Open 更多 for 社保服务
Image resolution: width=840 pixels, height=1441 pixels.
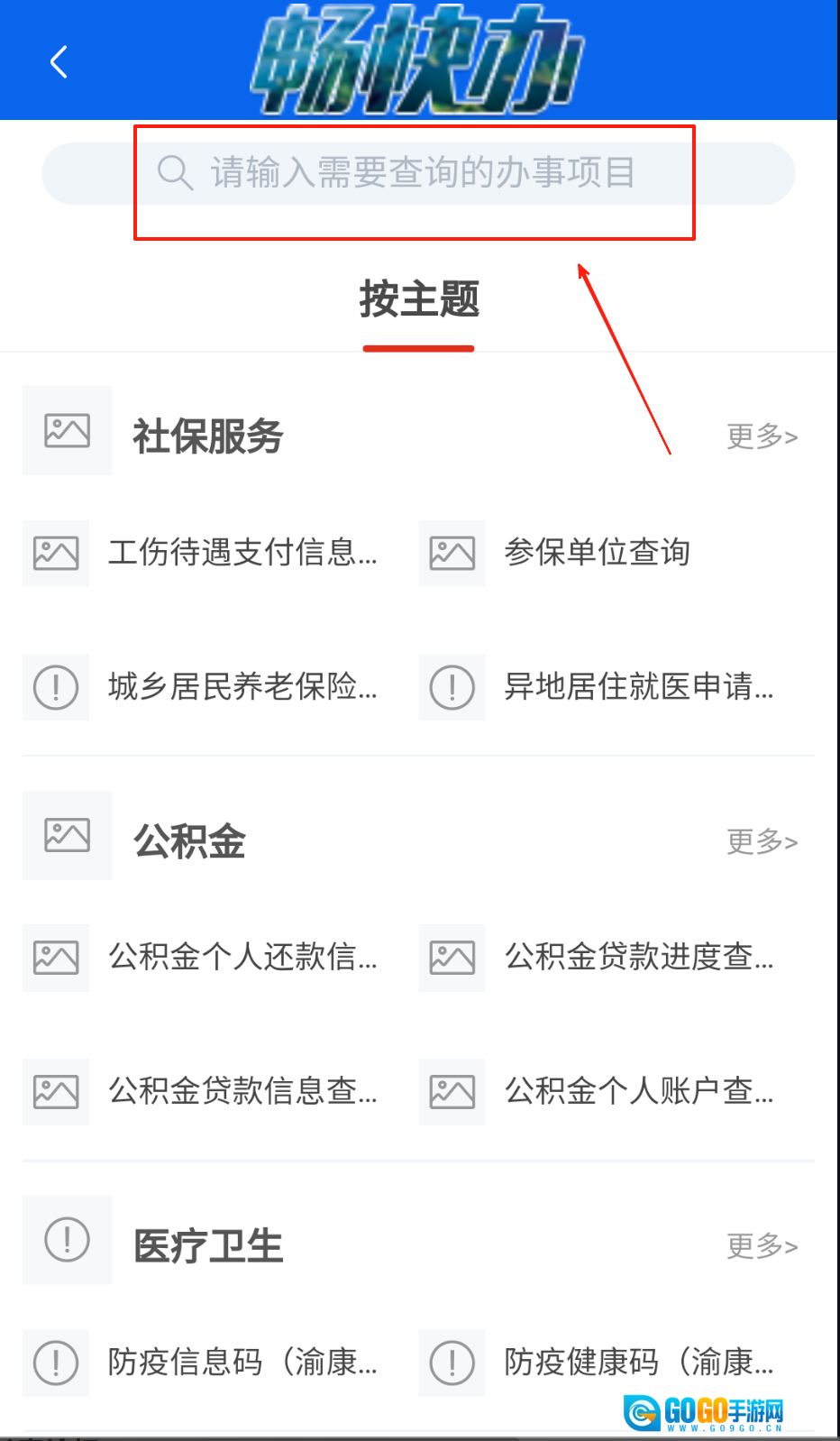[762, 436]
